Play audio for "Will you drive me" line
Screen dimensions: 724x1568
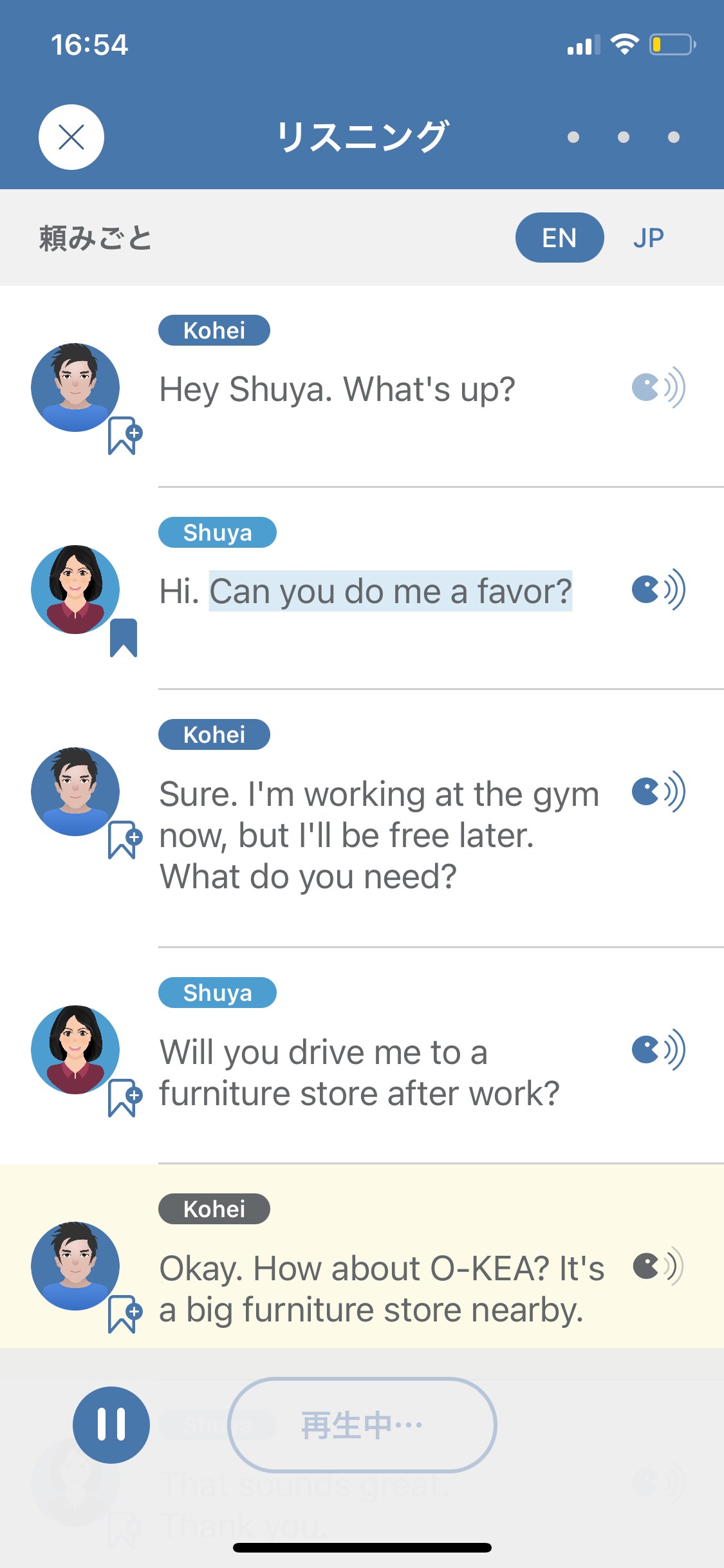[658, 1050]
